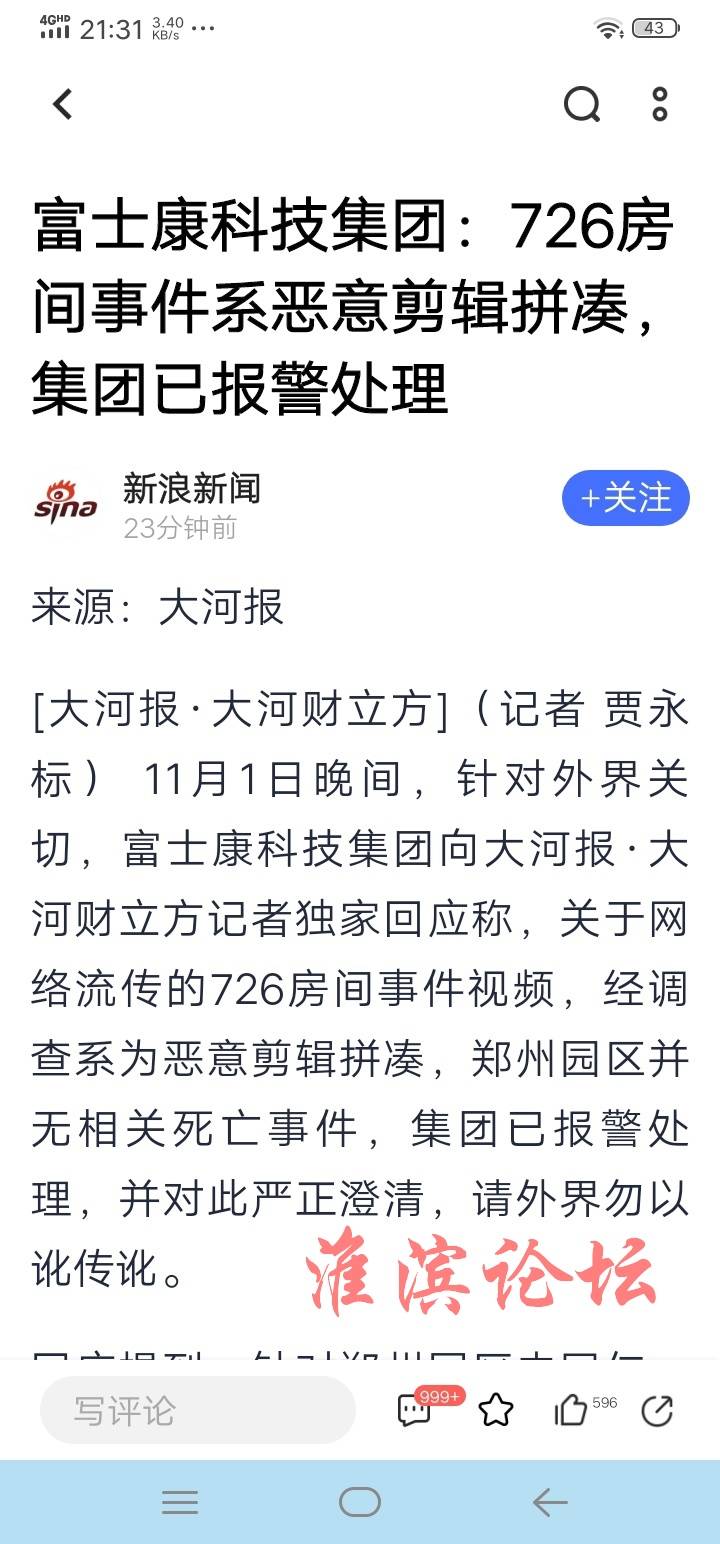Open the 新浪新闻 publisher profile
The height and width of the screenshot is (1544, 720).
190,489
